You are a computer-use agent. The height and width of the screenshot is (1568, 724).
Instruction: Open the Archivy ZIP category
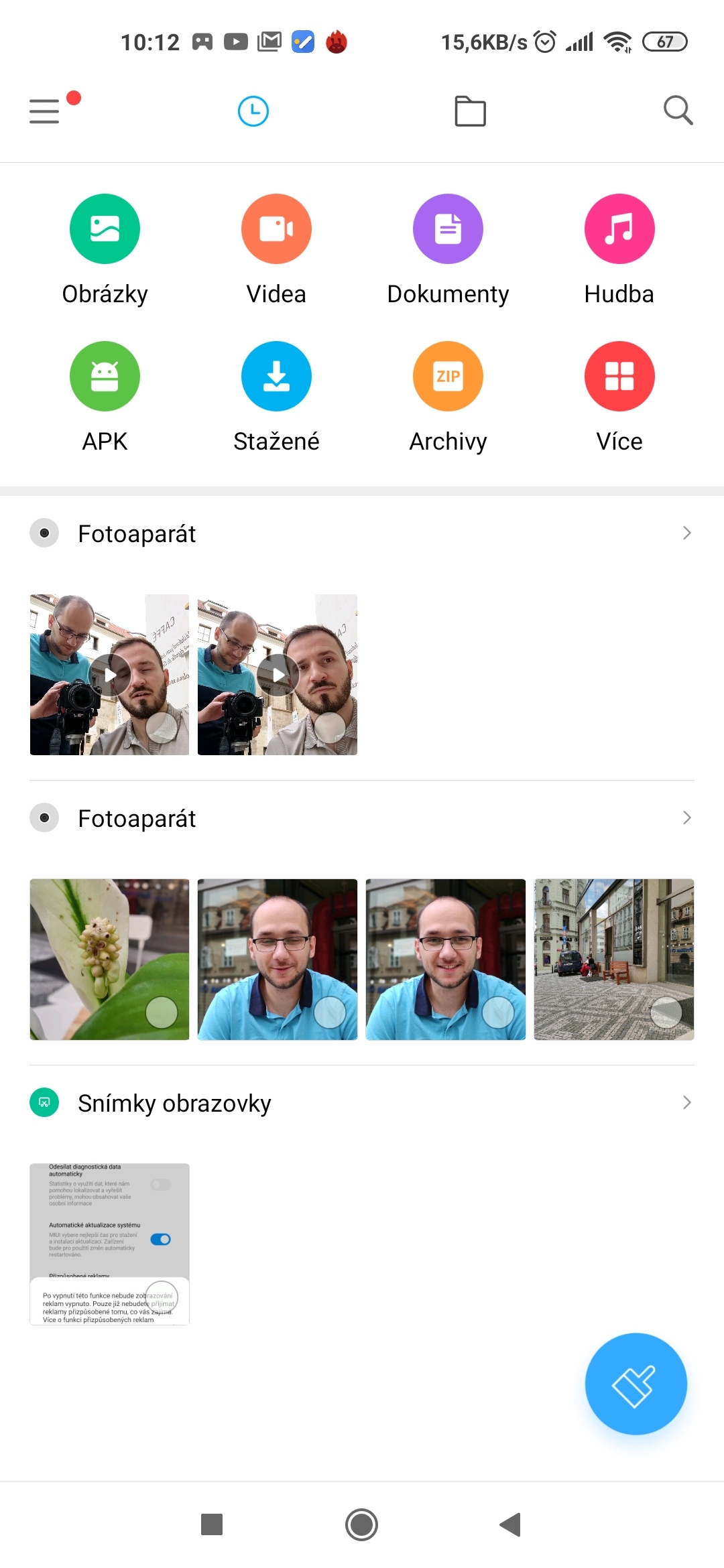tap(448, 376)
